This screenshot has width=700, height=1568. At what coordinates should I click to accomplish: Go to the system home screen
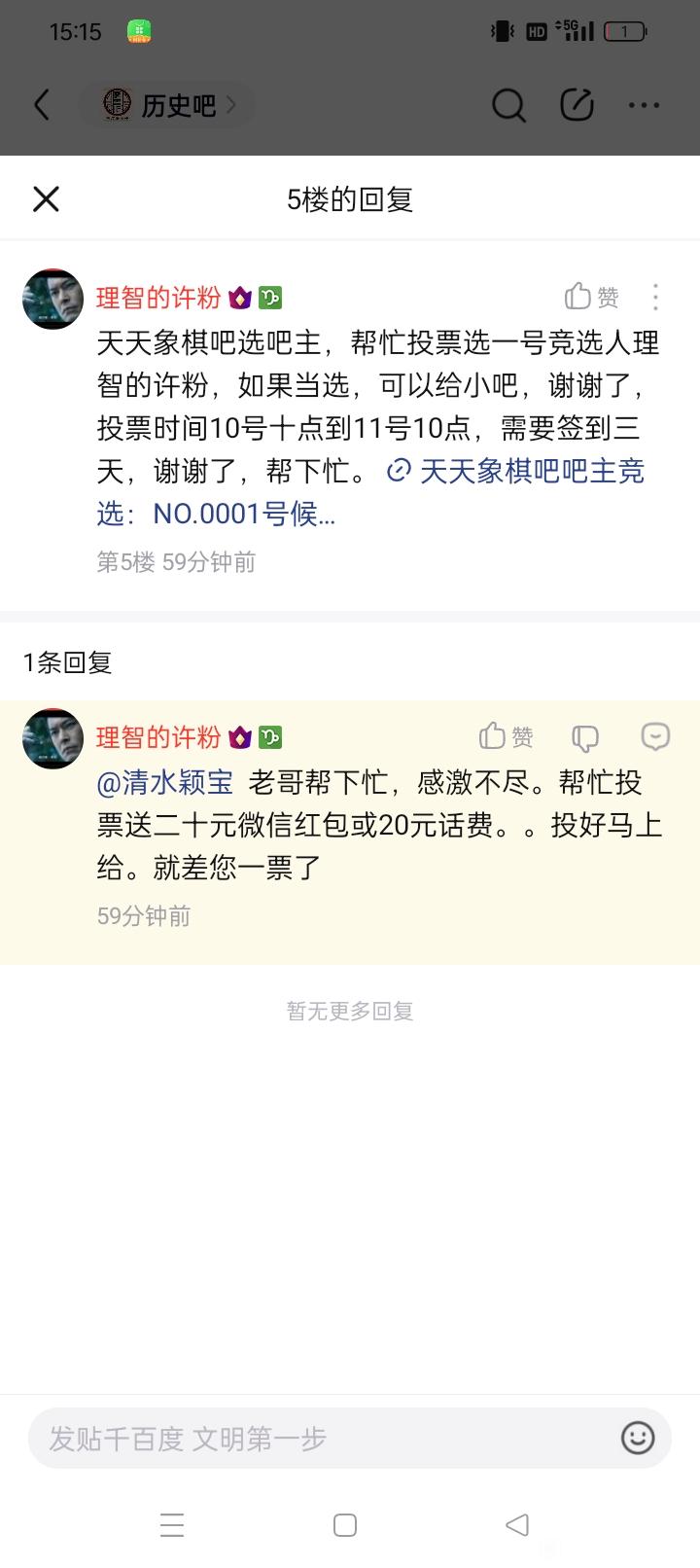[345, 1524]
